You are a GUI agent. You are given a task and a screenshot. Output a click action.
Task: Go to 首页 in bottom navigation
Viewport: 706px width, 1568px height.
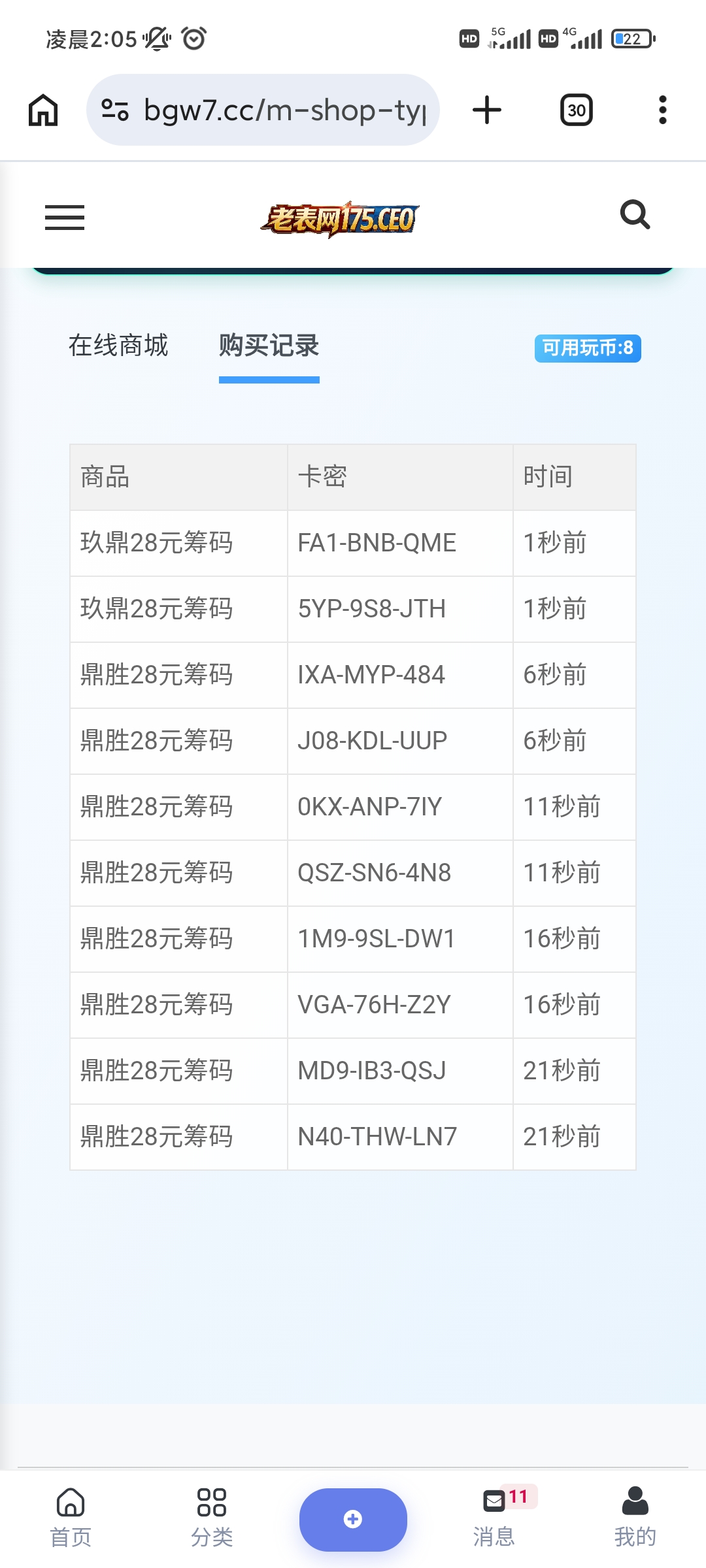(71, 1518)
